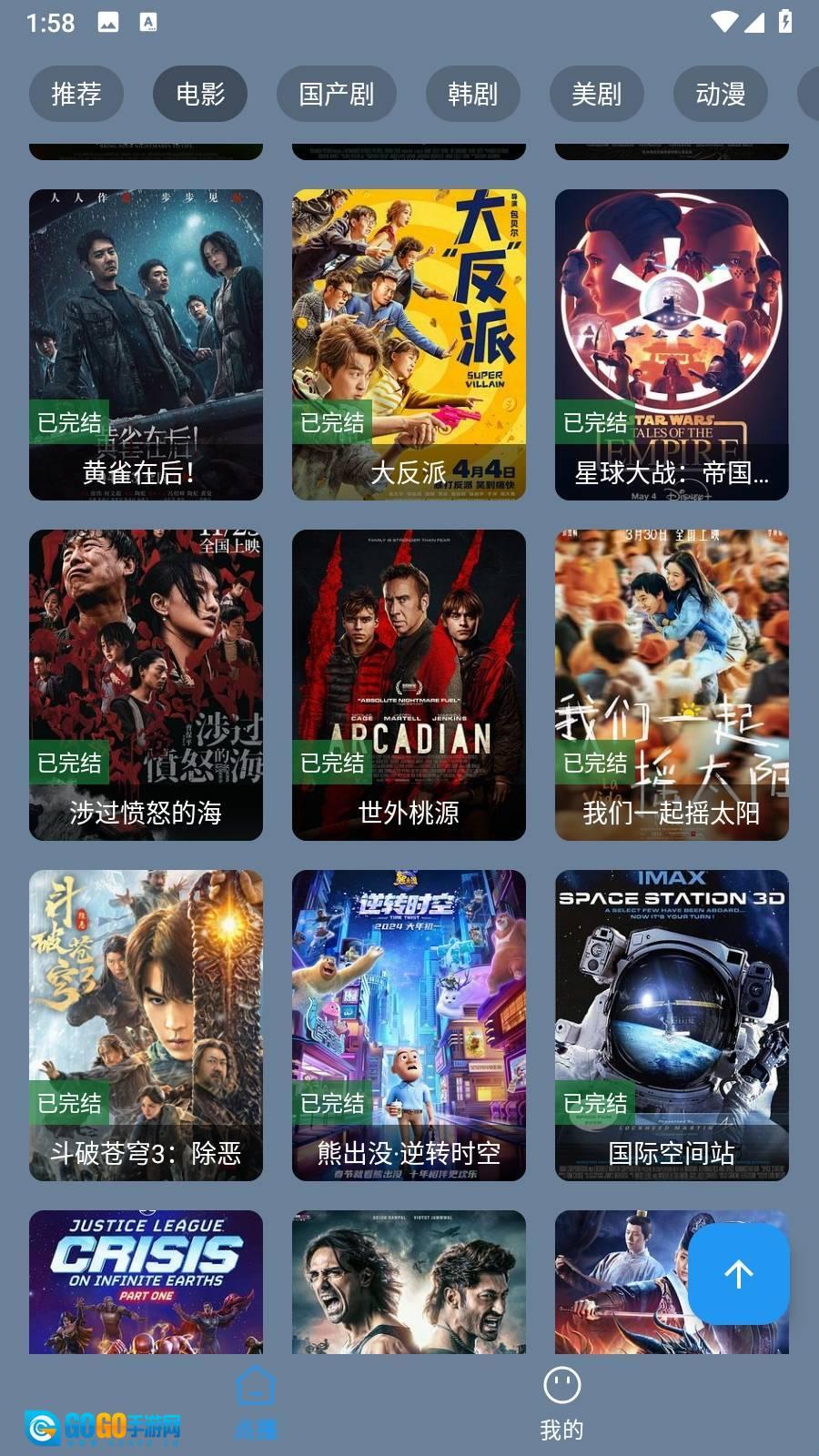Switch to the 推荐 category tab
The height and width of the screenshot is (1456, 819).
pos(76,94)
